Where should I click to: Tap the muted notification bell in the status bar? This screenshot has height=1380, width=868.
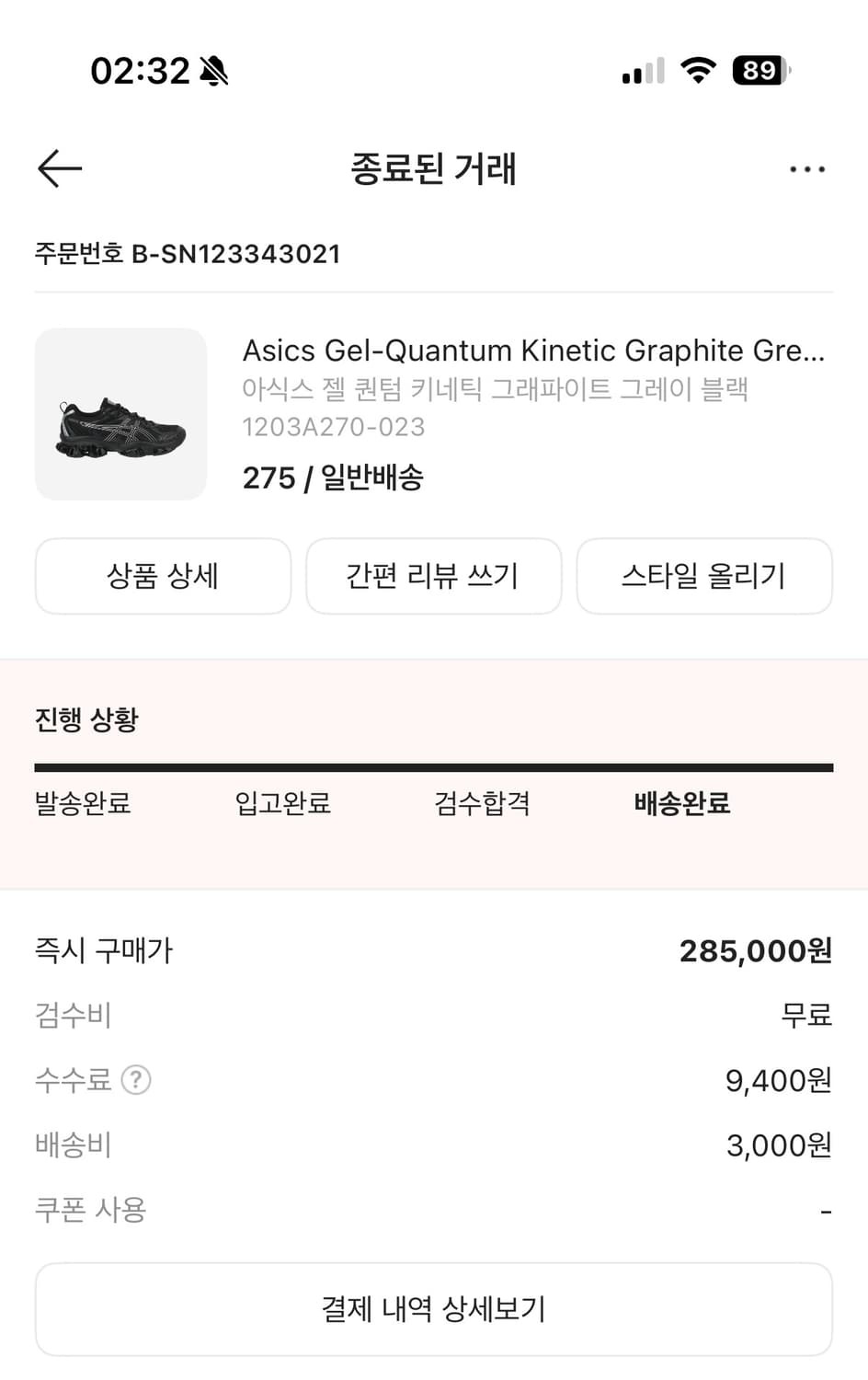click(213, 71)
